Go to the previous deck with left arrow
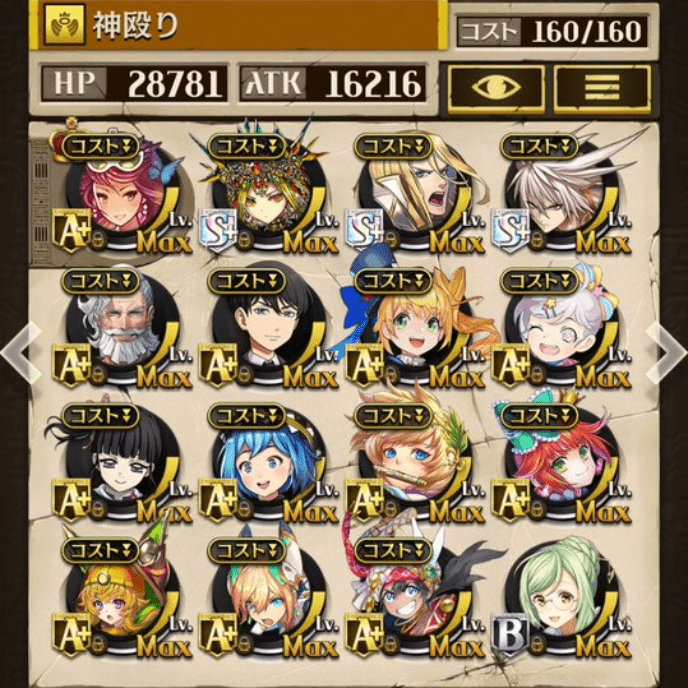The width and height of the screenshot is (688, 688). (16, 349)
